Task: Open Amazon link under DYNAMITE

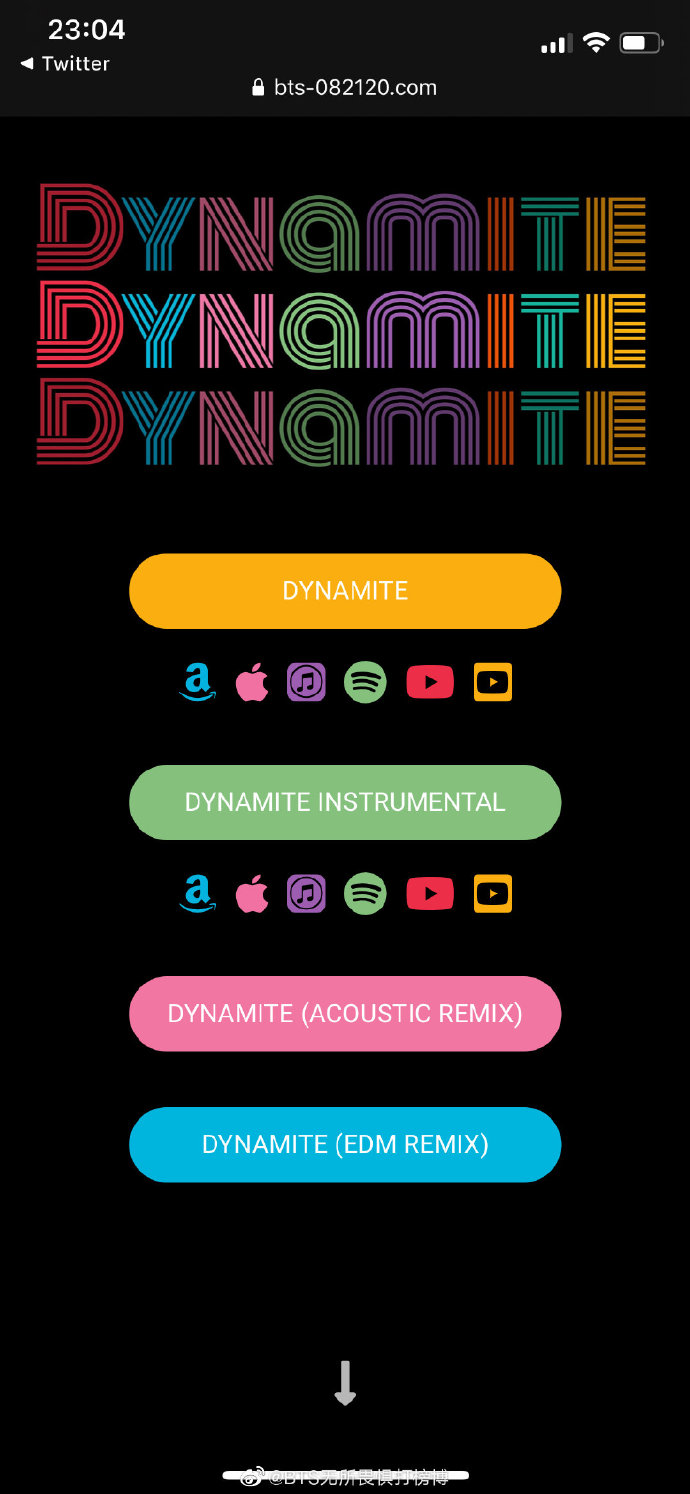Action: click(x=198, y=683)
